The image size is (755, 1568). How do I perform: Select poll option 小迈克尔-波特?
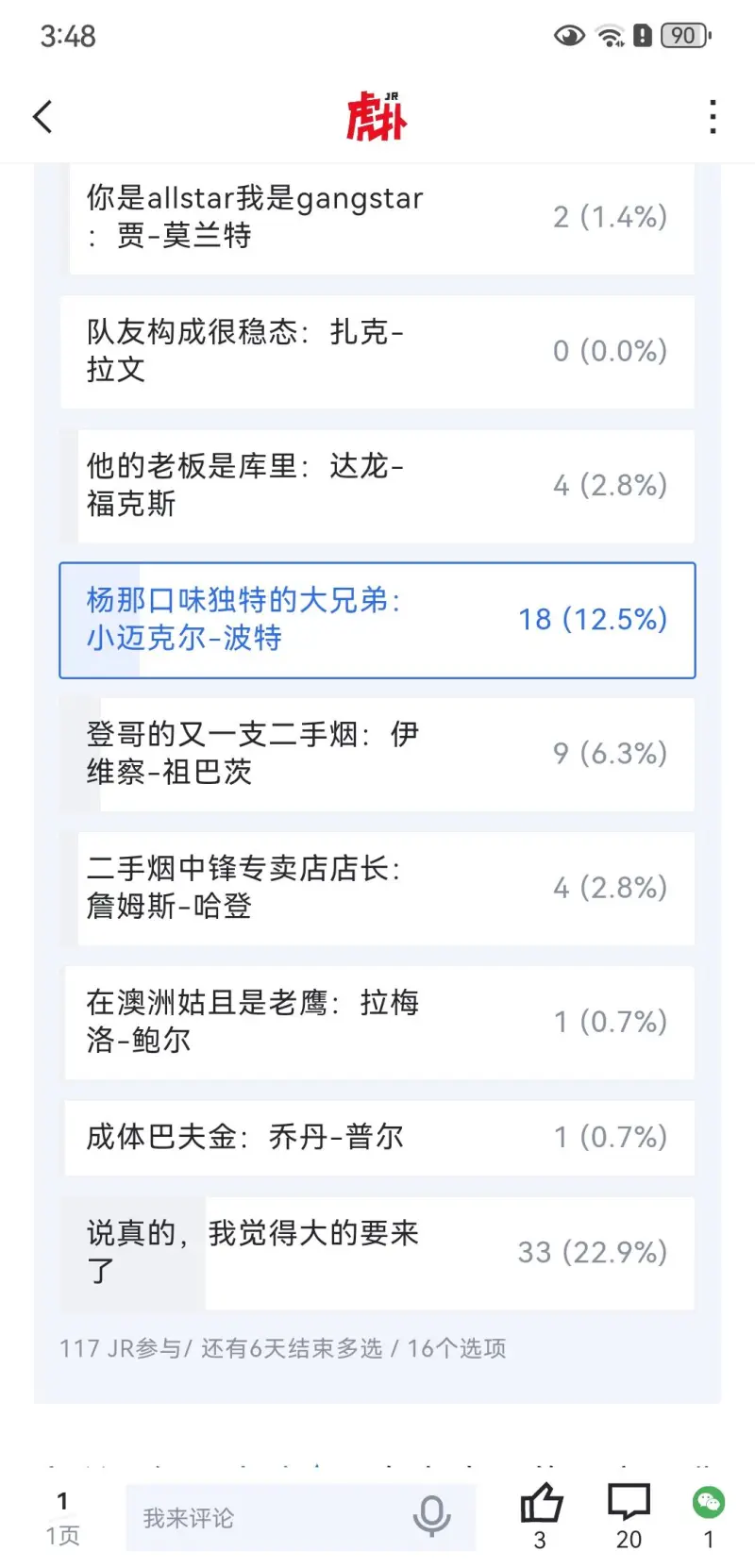click(x=377, y=620)
